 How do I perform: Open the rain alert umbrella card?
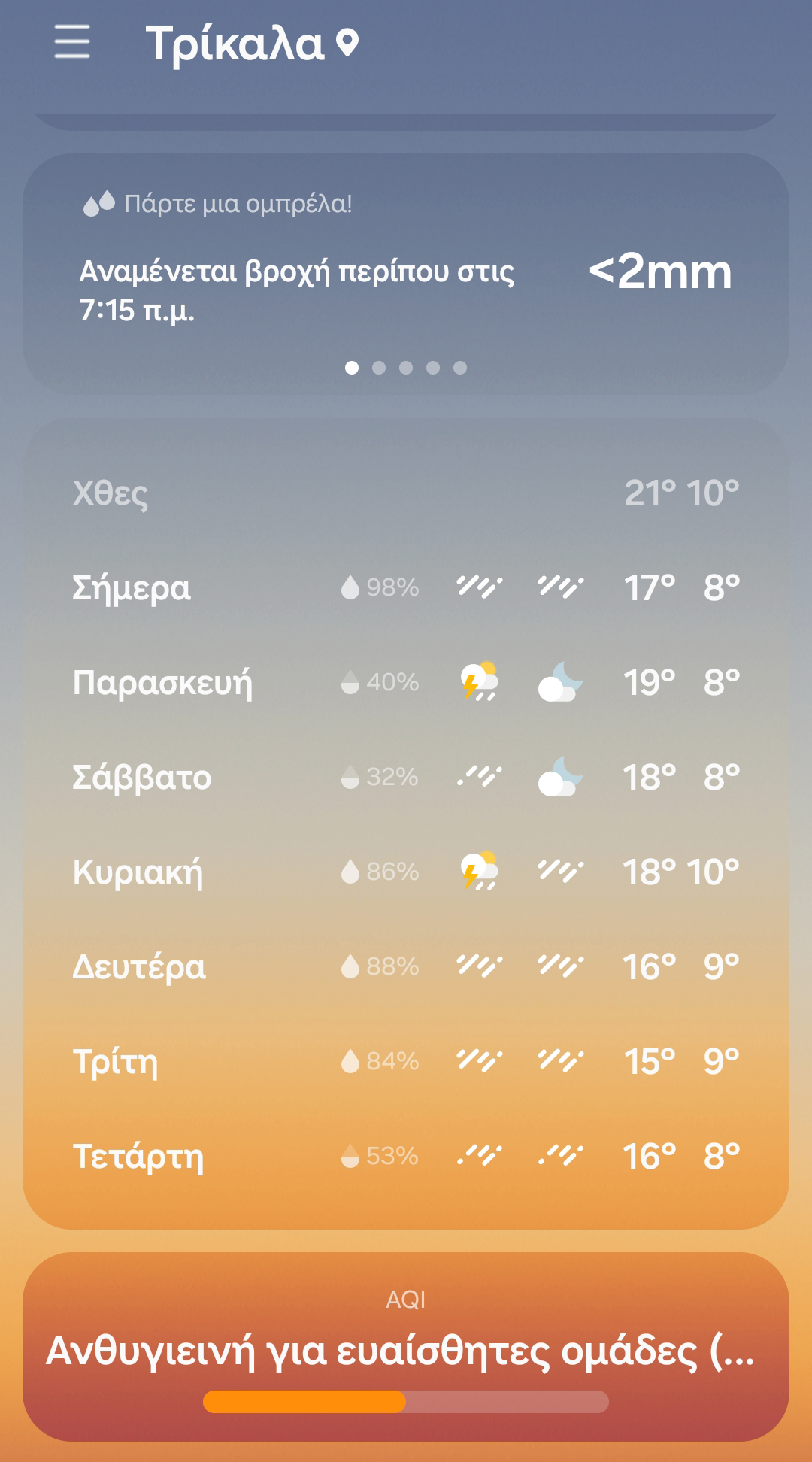[x=406, y=274]
